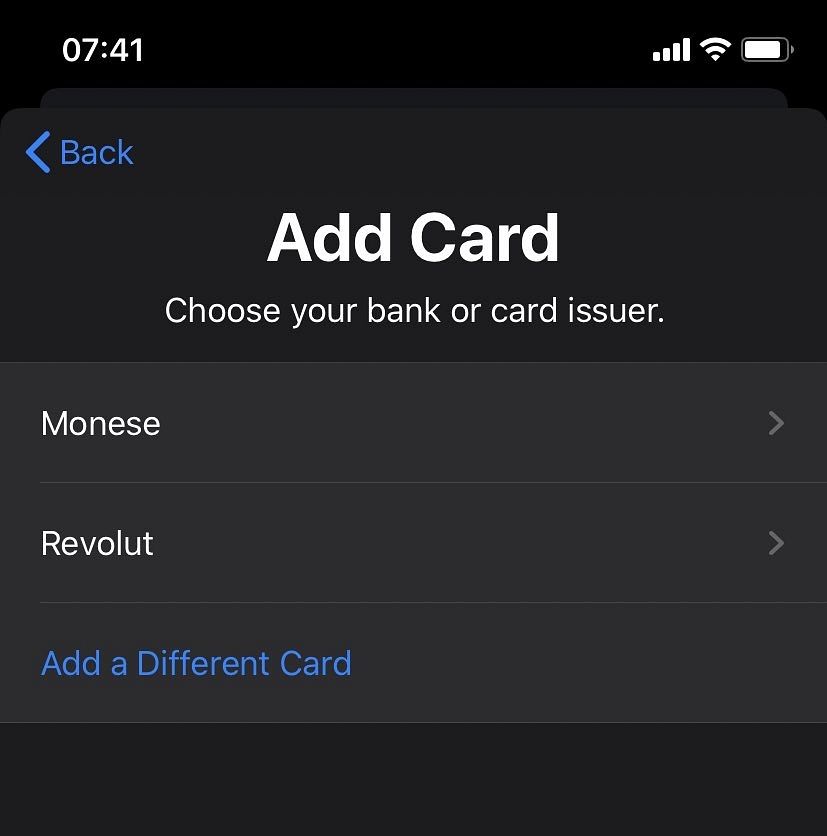
Task: Tap Add a Different Card
Action: [196, 663]
